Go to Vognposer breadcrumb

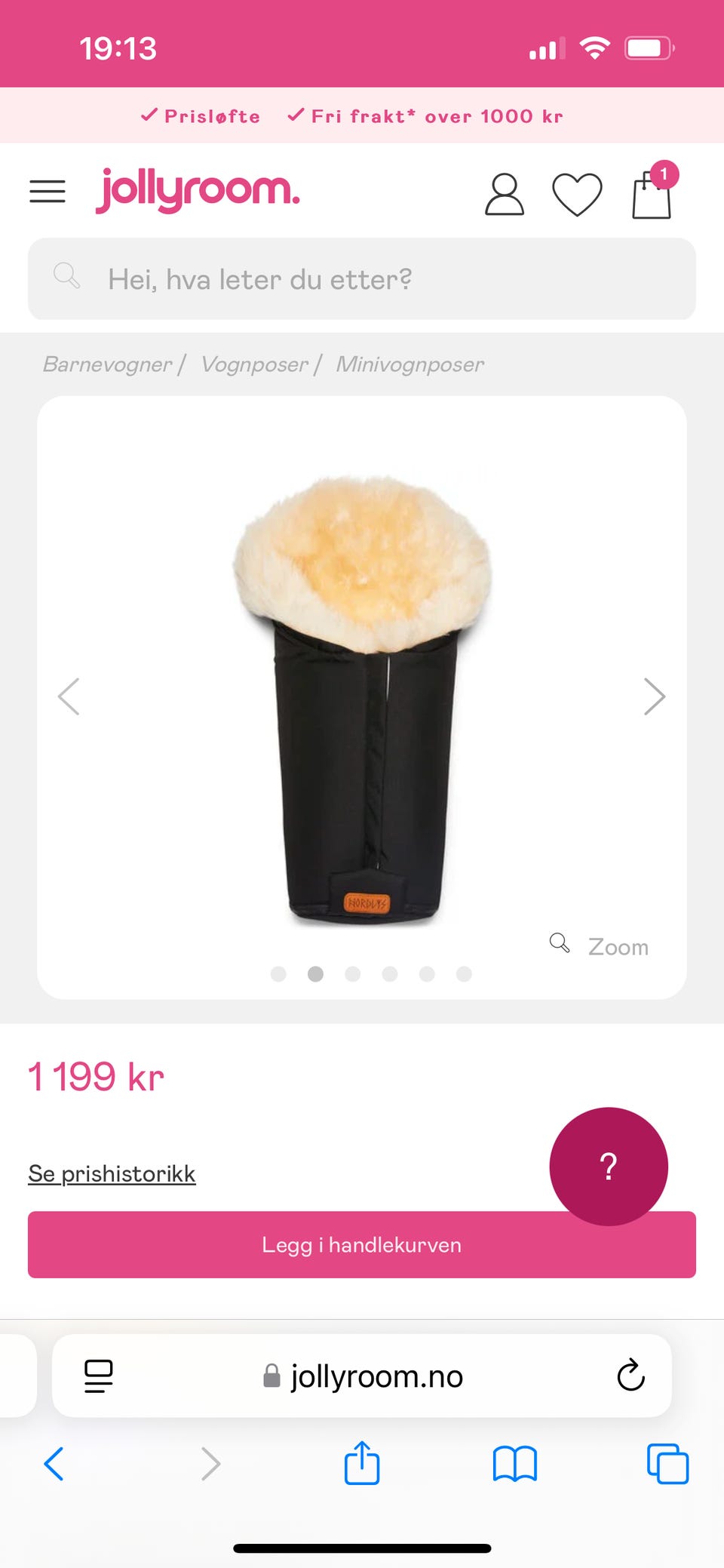[255, 364]
